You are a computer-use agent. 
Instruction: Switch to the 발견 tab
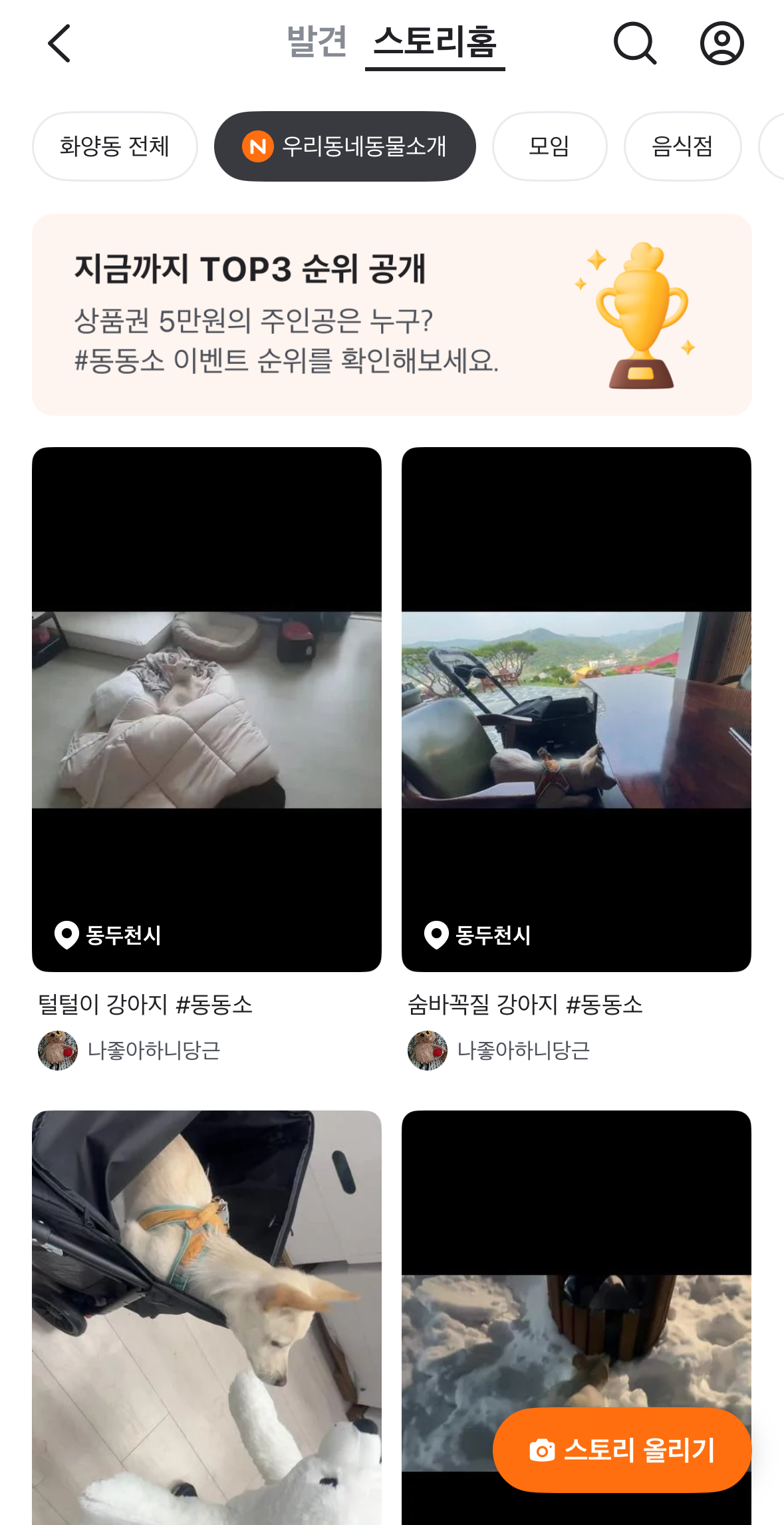[x=317, y=41]
